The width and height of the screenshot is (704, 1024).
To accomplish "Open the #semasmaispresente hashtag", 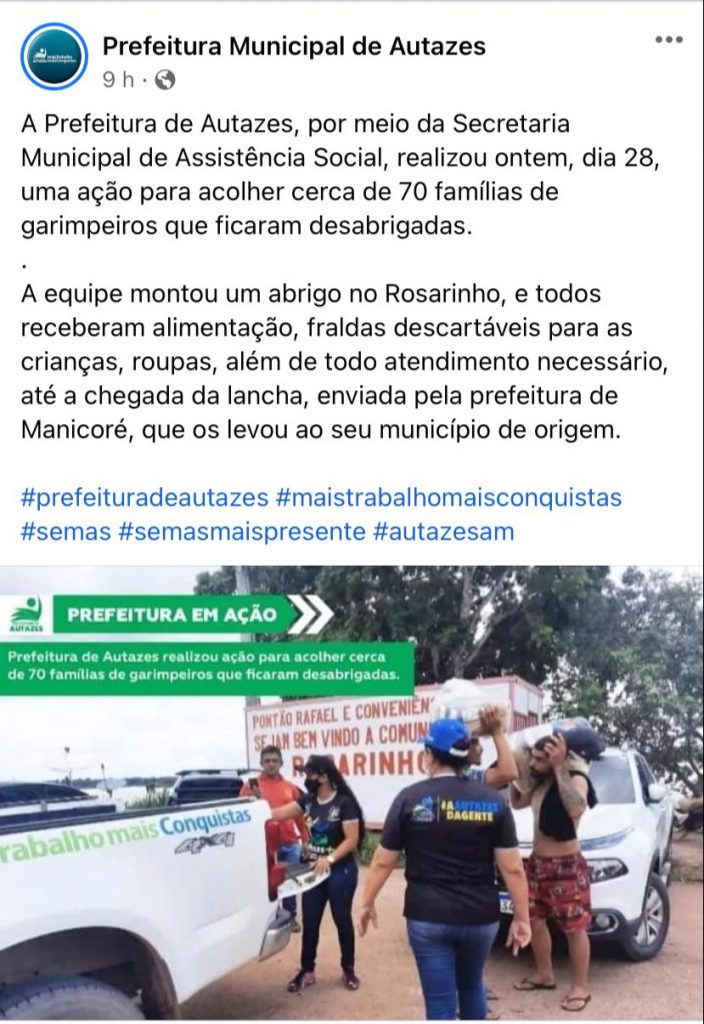I will point(241,531).
